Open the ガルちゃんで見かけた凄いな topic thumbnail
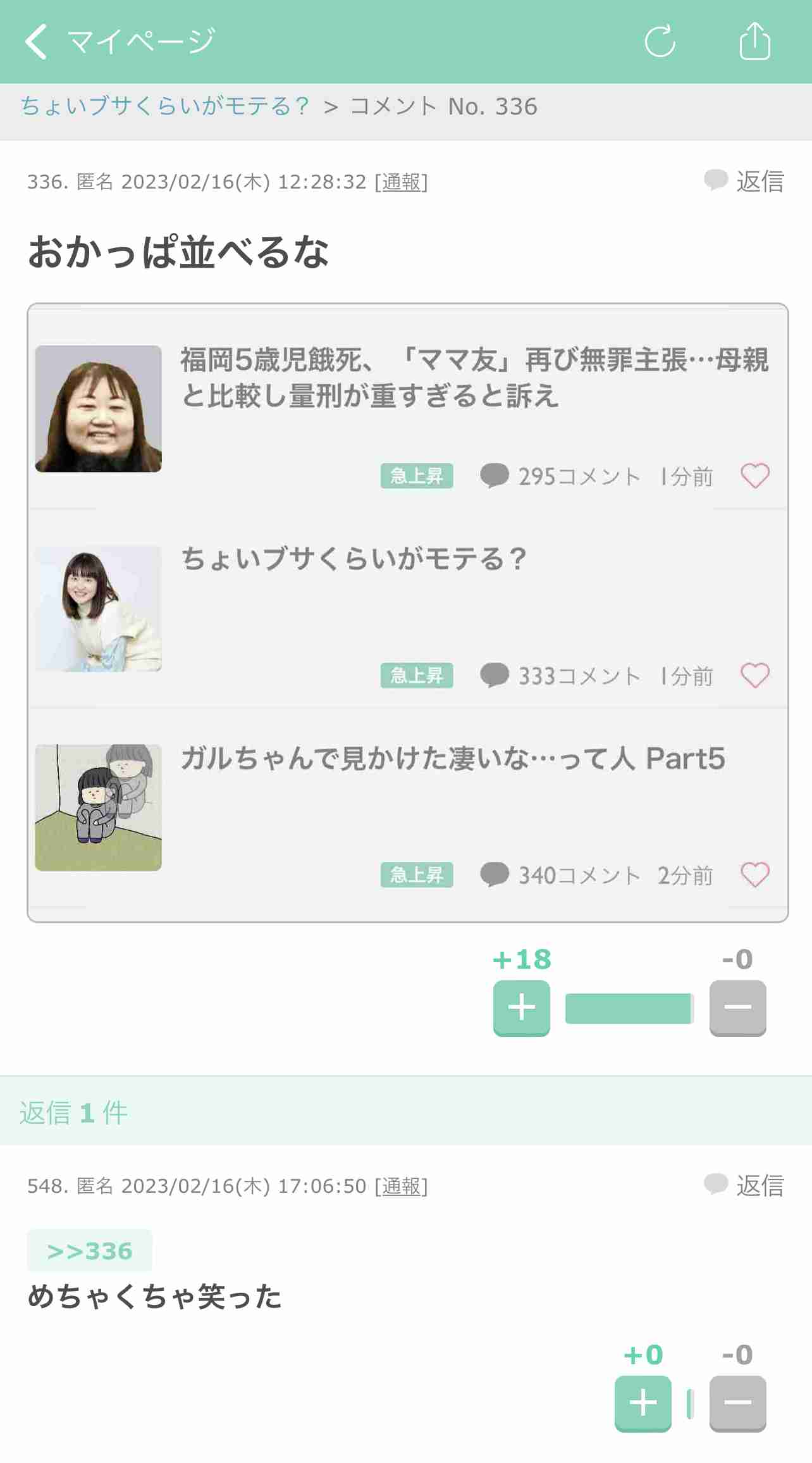Image resolution: width=812 pixels, height=1463 pixels. coord(98,806)
